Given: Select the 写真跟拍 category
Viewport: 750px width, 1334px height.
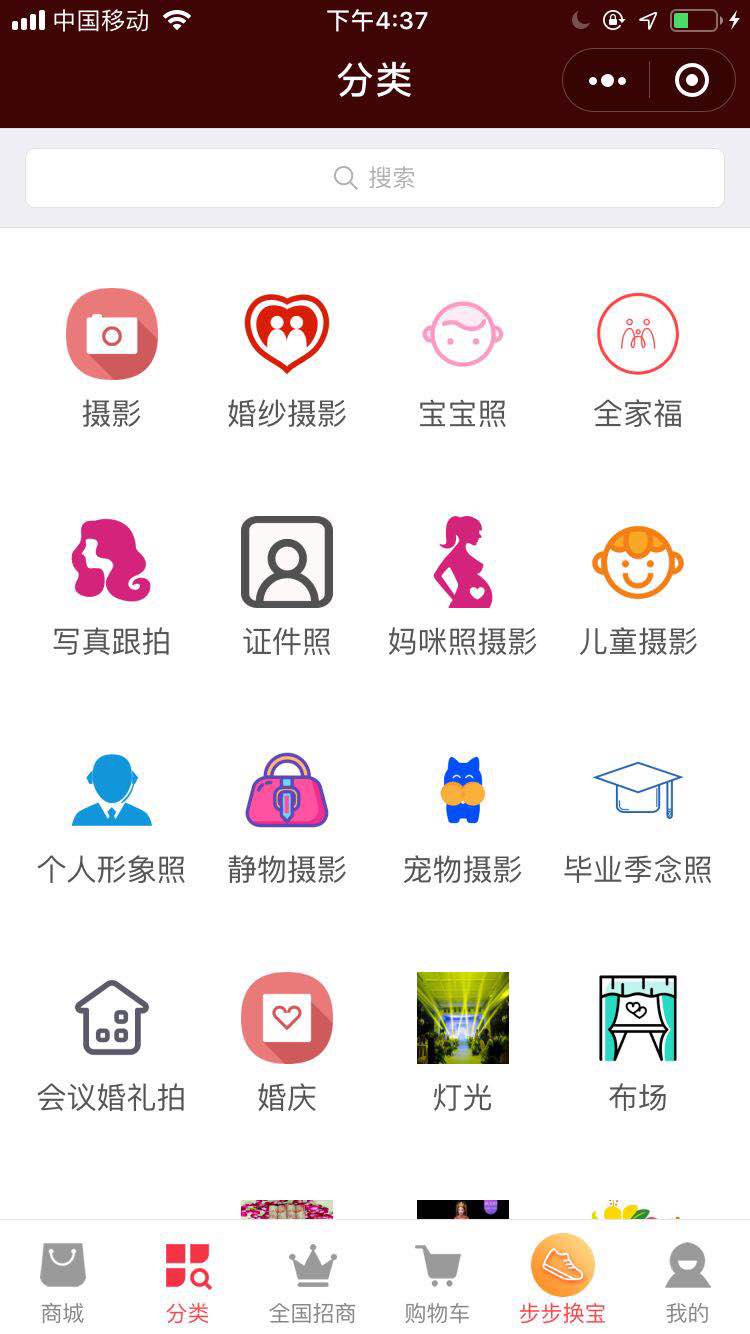Looking at the screenshot, I should 112,587.
